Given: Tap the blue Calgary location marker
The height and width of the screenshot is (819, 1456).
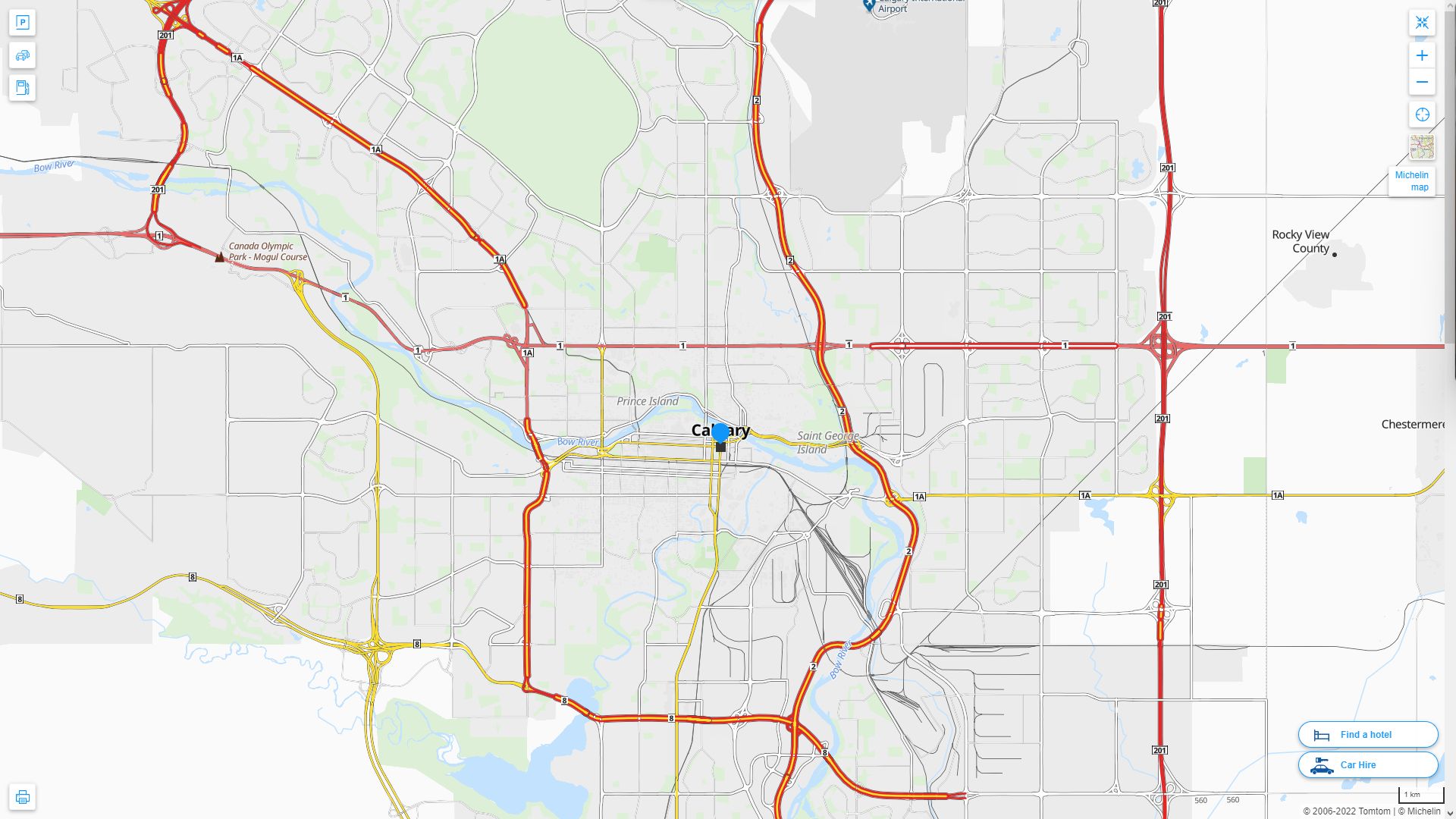Looking at the screenshot, I should (720, 432).
